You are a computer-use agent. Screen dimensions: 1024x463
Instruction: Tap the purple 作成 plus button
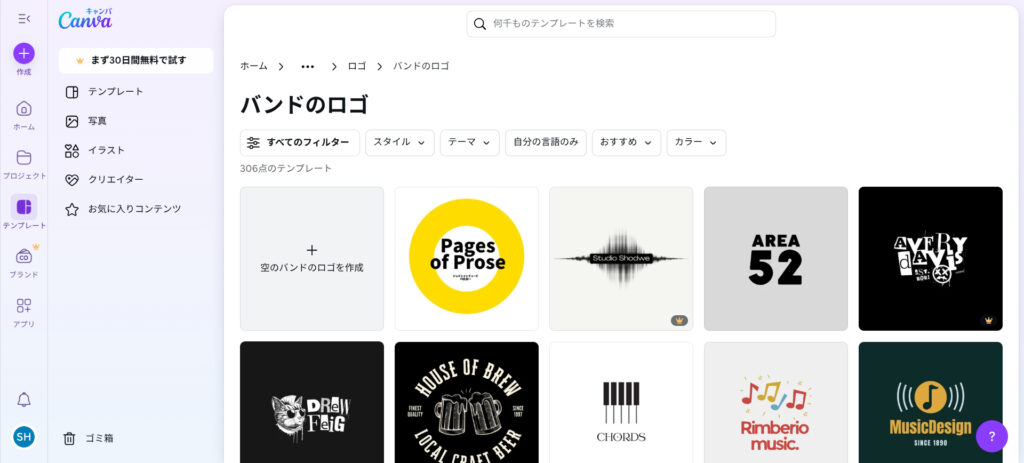coord(24,53)
